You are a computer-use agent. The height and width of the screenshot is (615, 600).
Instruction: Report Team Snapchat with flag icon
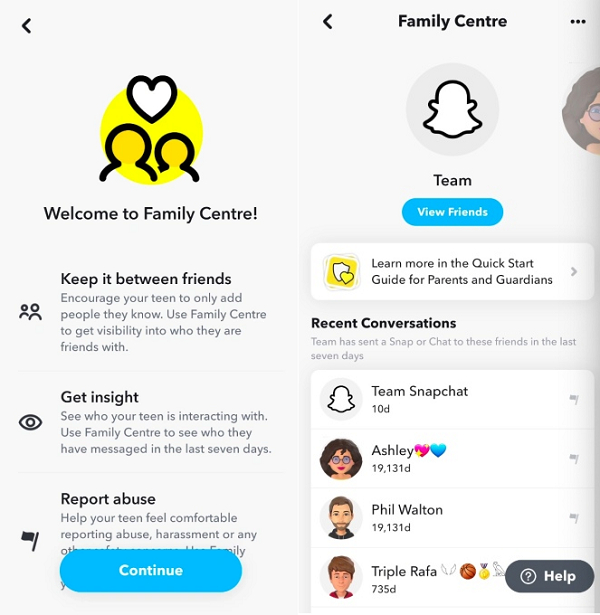(x=575, y=399)
